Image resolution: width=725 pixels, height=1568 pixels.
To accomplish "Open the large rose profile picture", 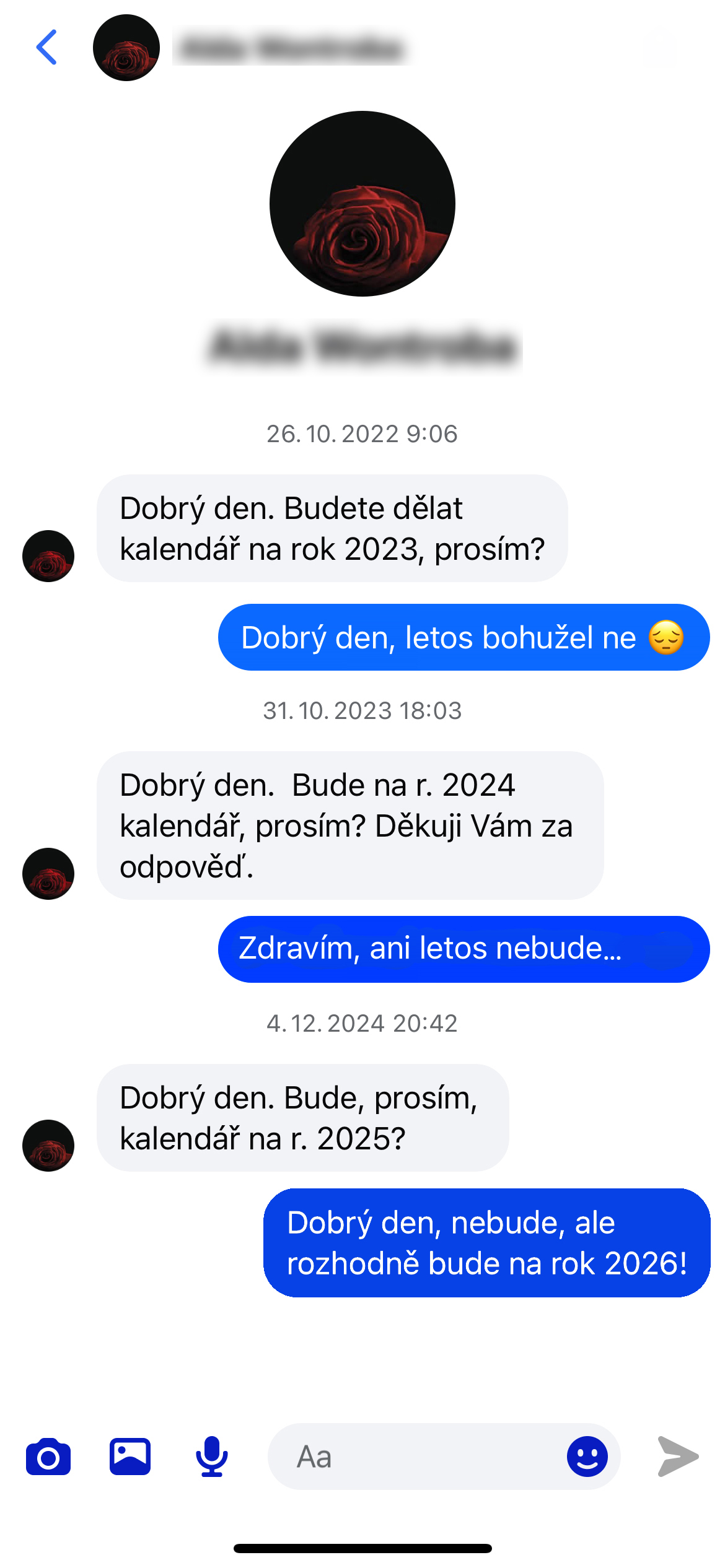I will 362,204.
